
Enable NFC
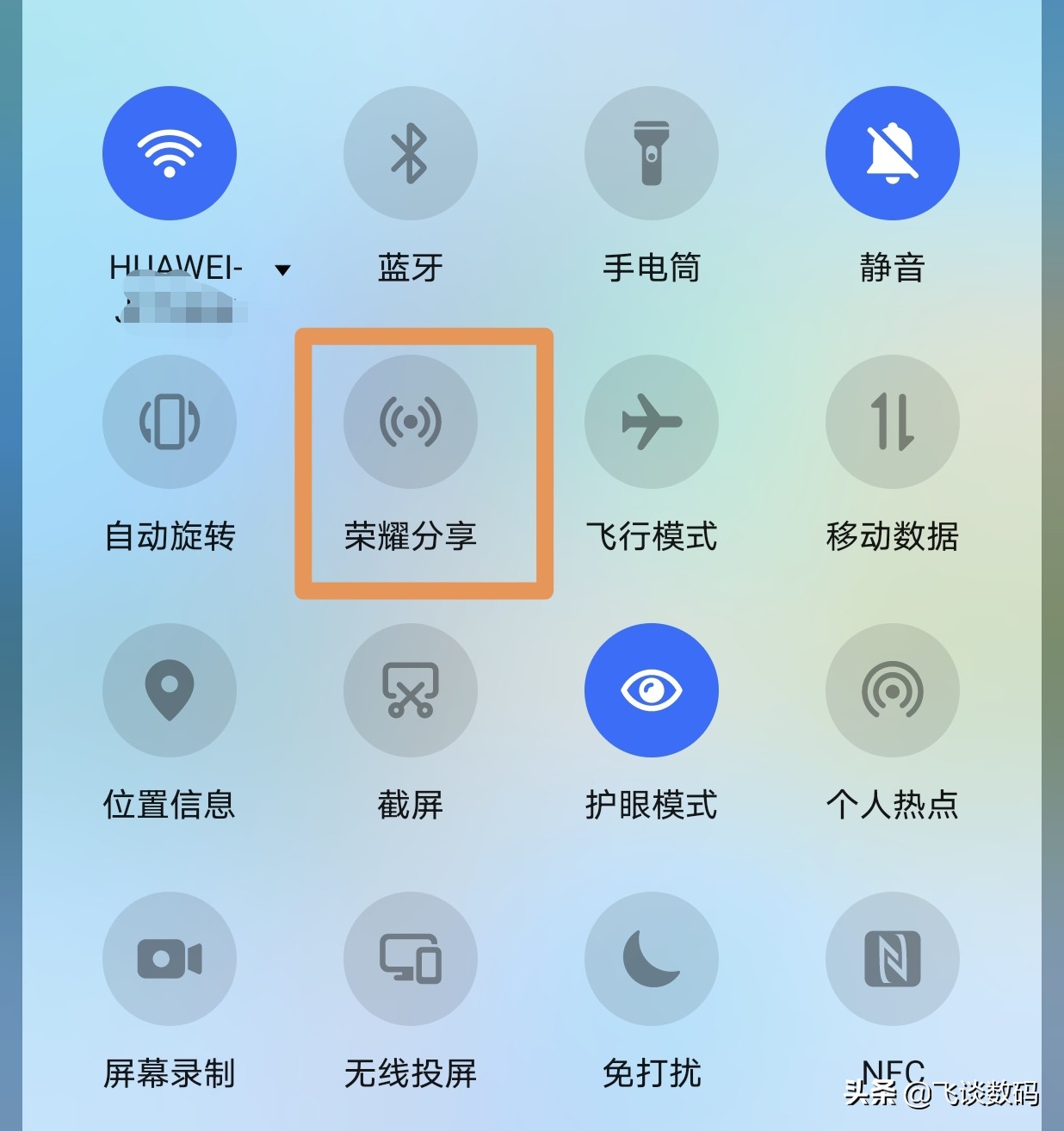(x=893, y=959)
